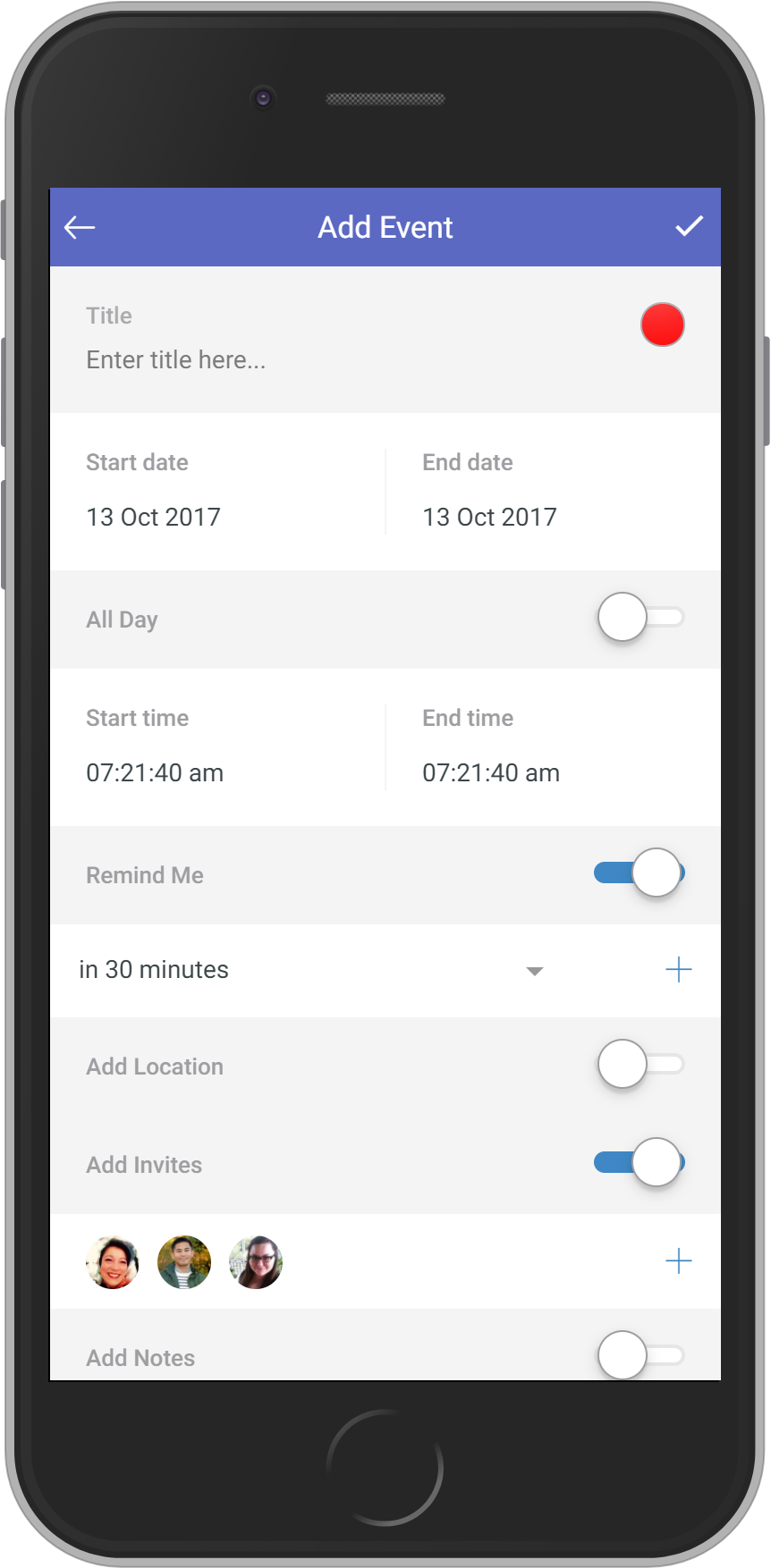This screenshot has width=771, height=1568.
Task: Edit the End time value
Action: click(490, 772)
